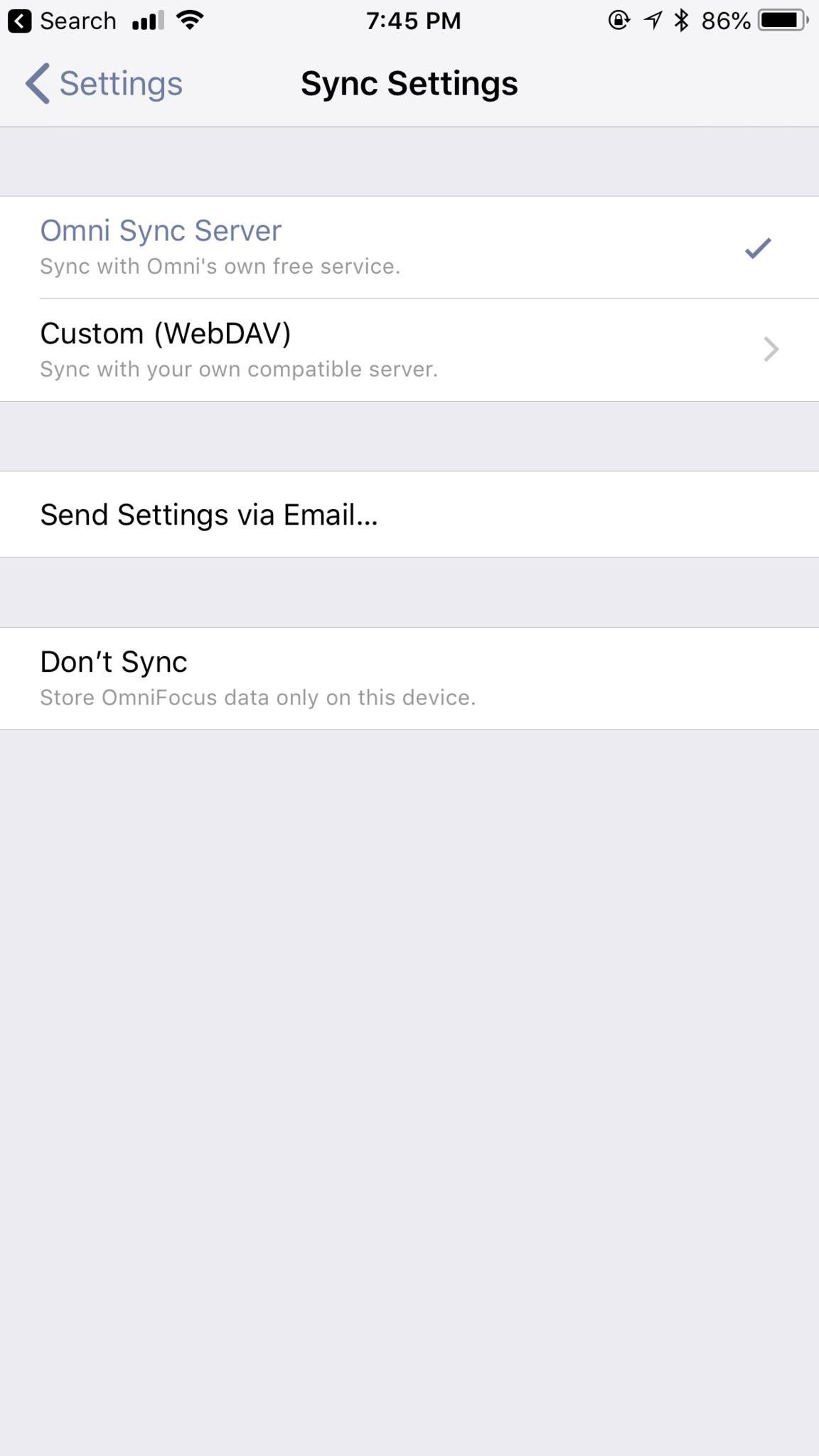Viewport: 819px width, 1456px height.
Task: Tap Send Settings via Email
Action: [x=209, y=515]
